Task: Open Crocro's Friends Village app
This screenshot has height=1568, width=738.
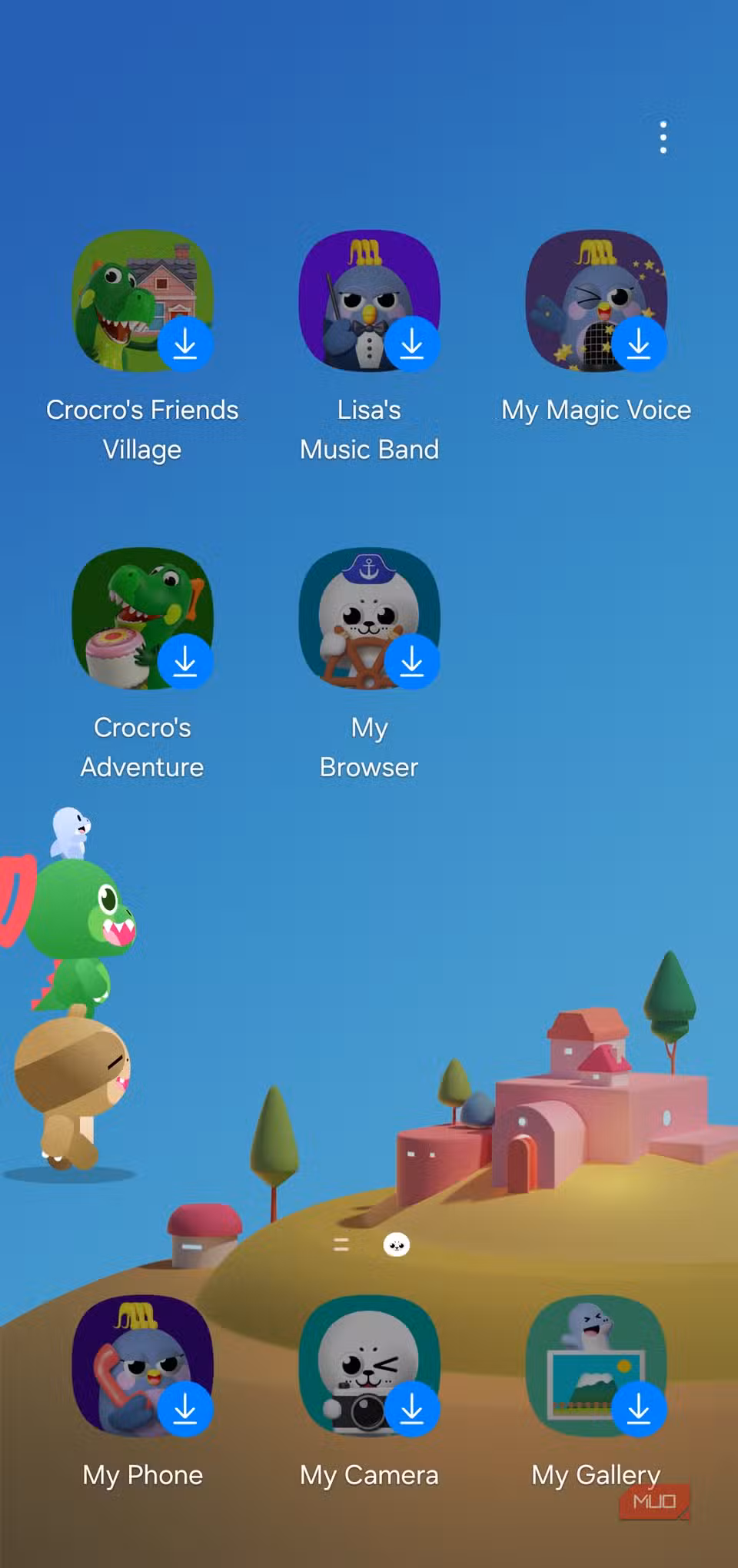Action: 142,301
